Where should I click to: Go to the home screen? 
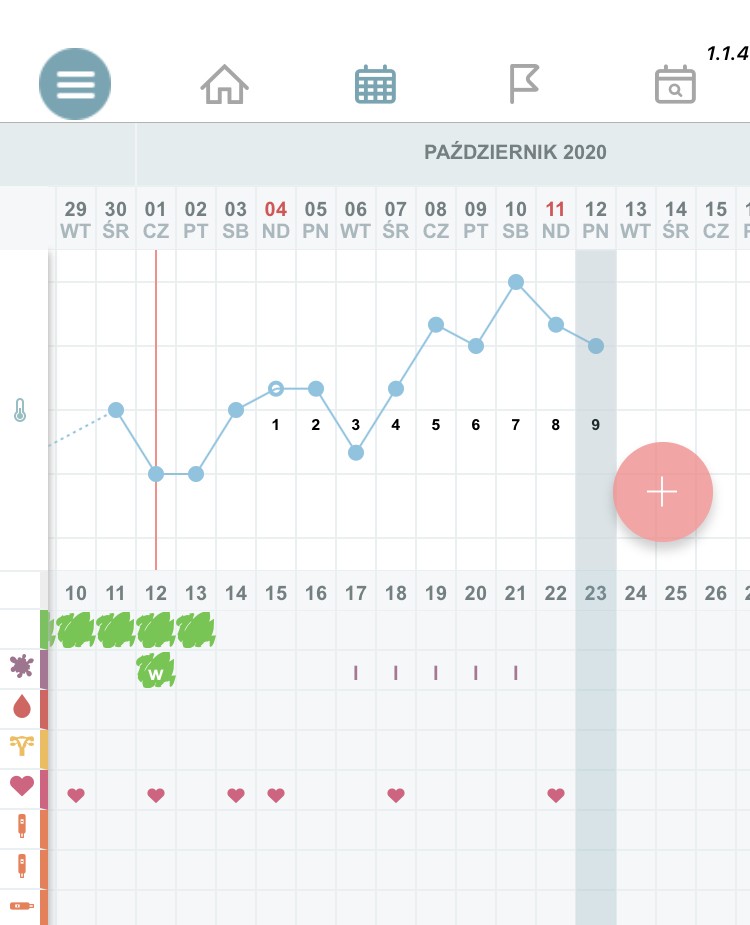pos(225,84)
